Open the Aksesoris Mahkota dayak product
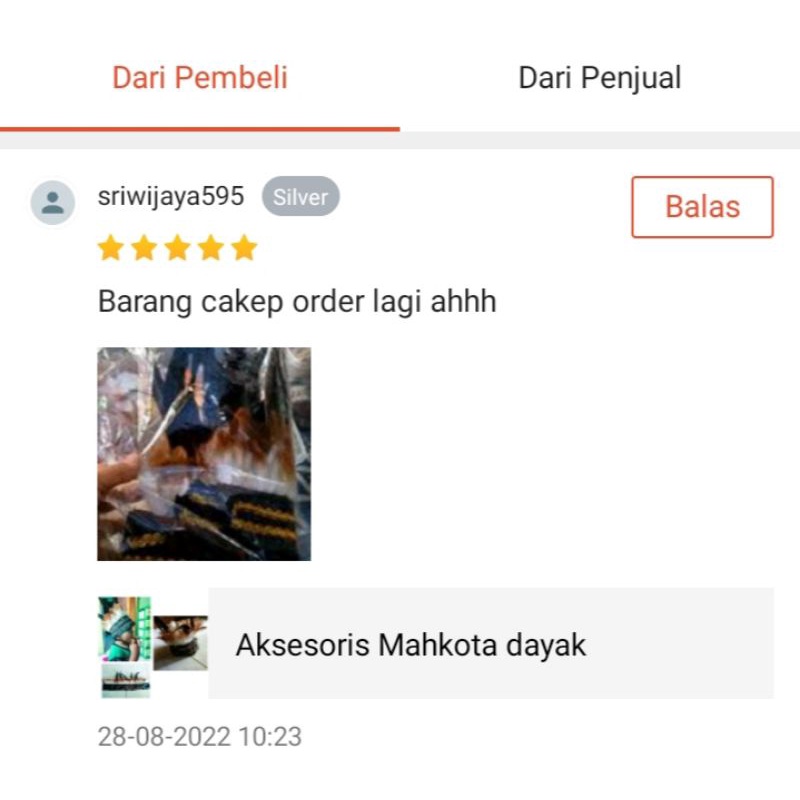 point(436,645)
